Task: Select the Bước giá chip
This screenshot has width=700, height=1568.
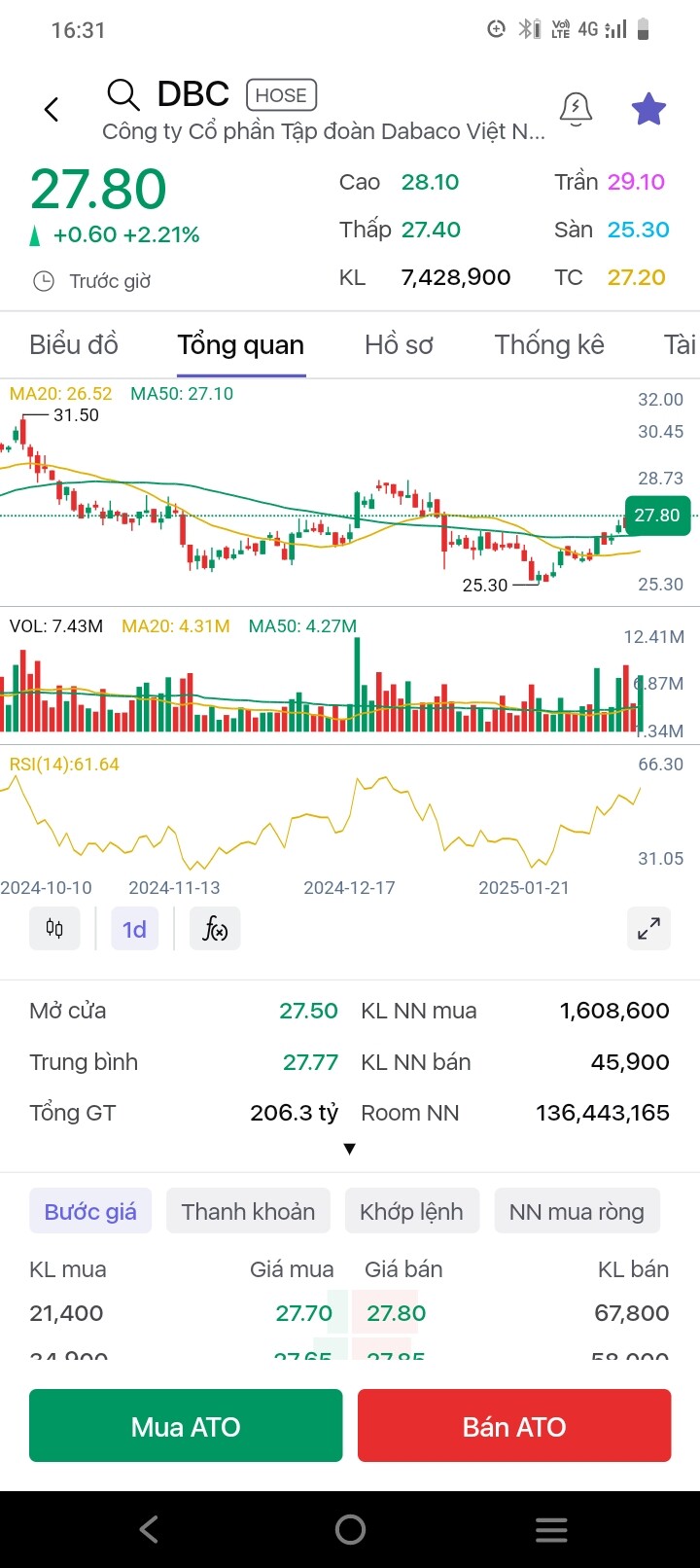Action: [90, 1212]
